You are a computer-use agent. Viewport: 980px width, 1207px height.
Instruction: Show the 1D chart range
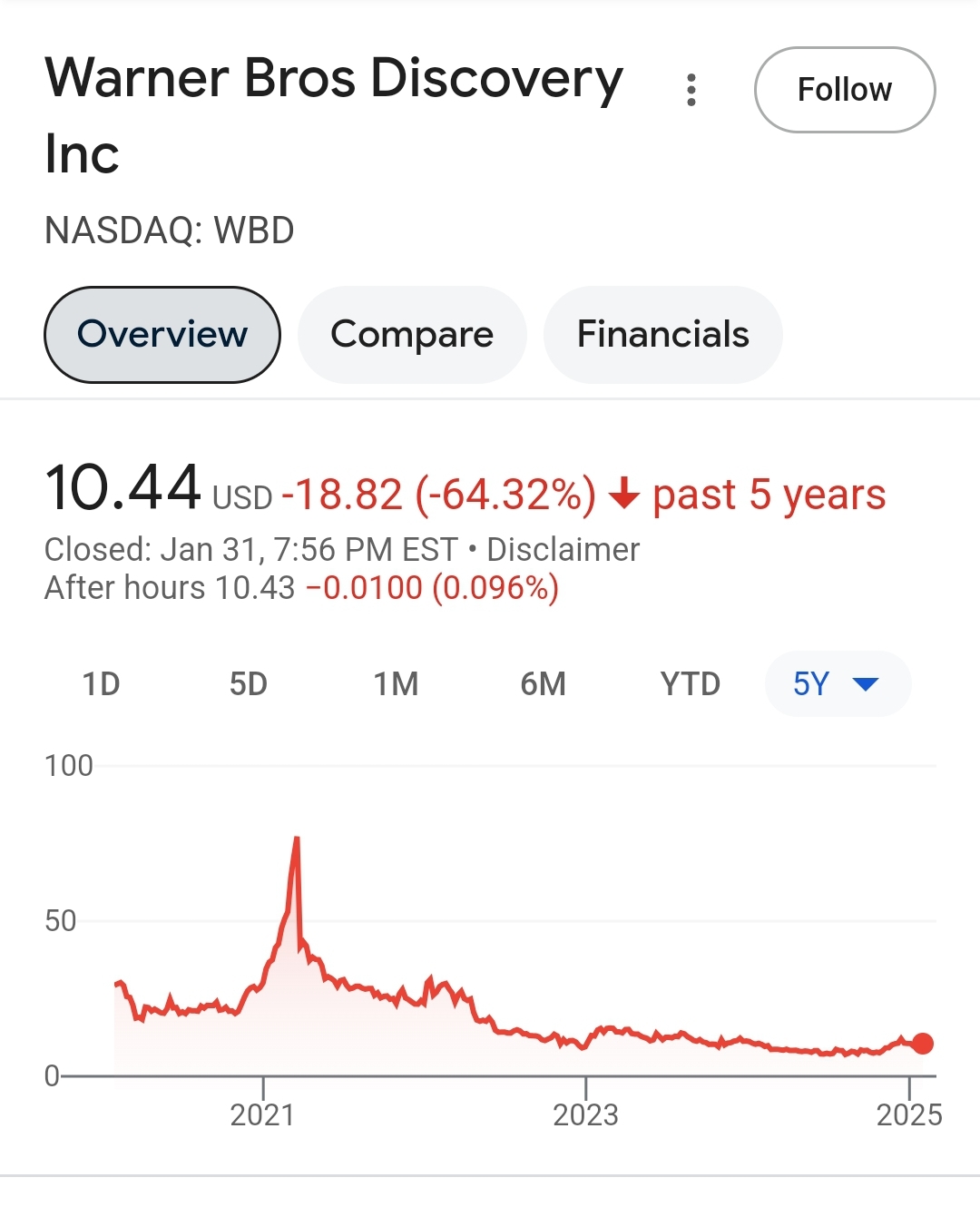pyautogui.click(x=101, y=684)
